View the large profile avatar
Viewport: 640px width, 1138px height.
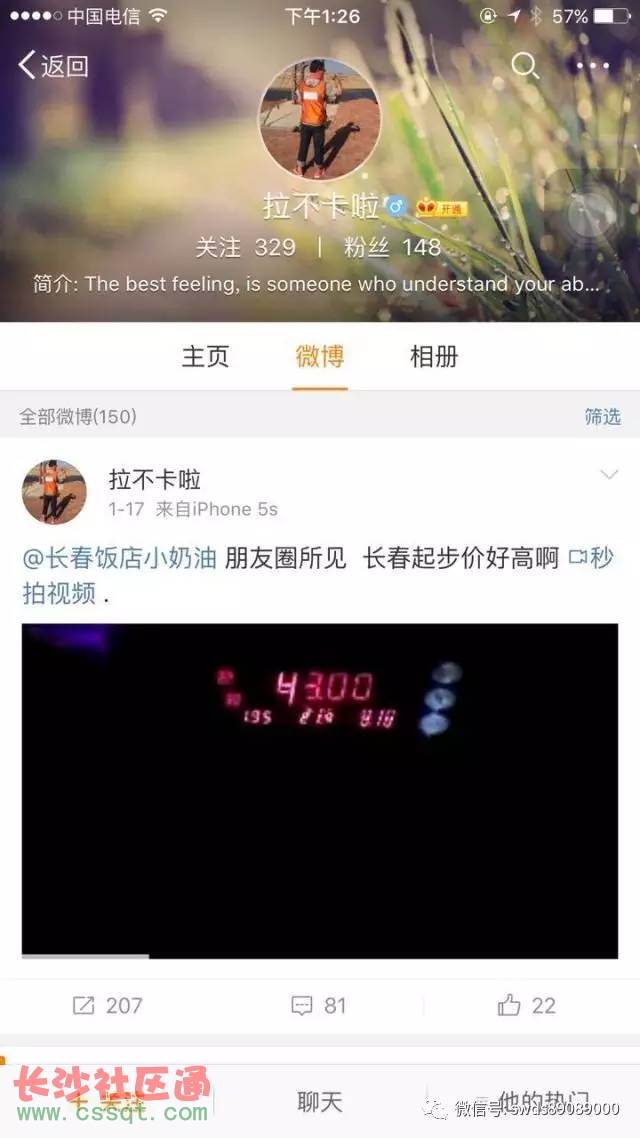[x=320, y=118]
